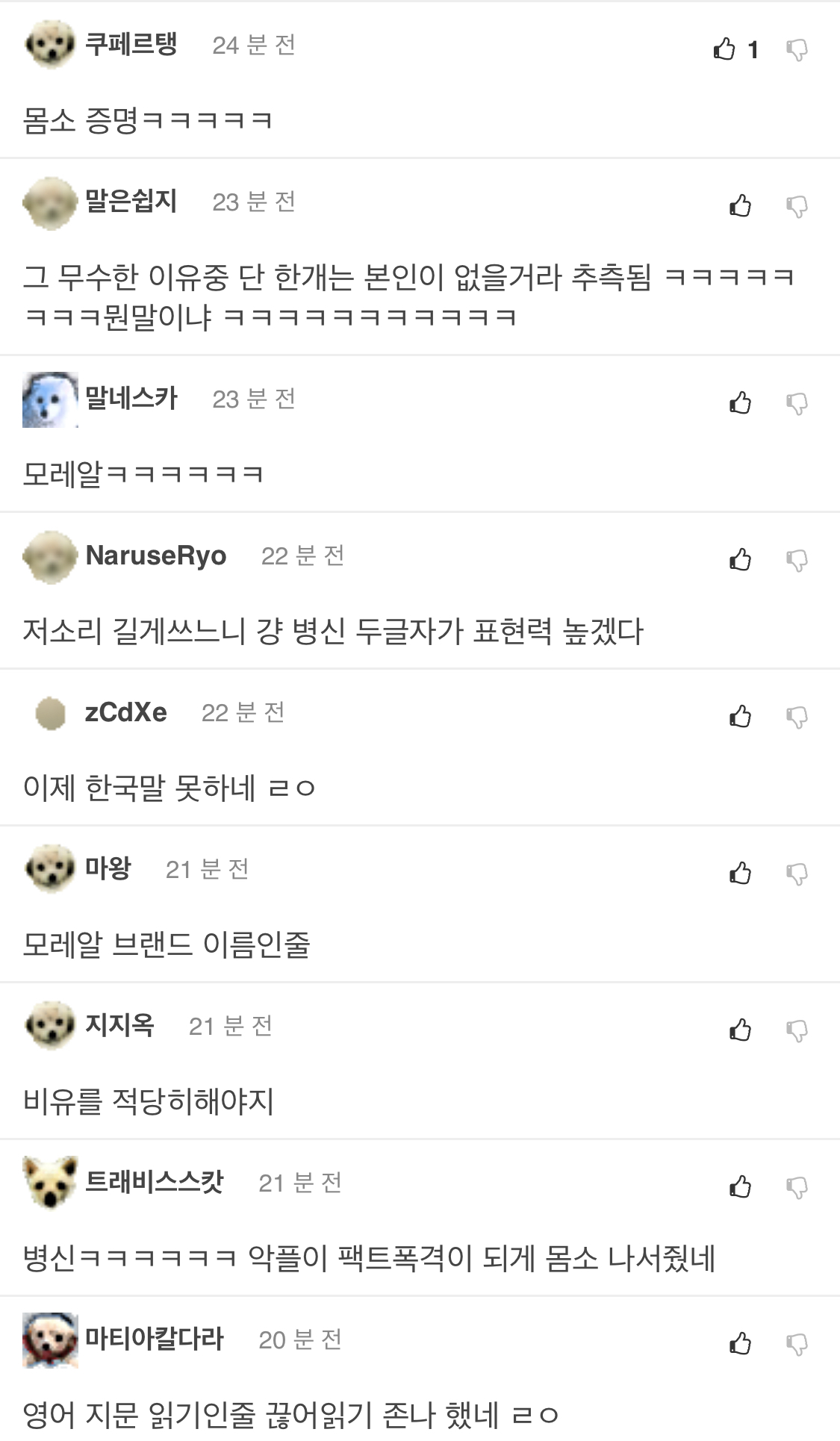Click the like count '1' next to 쿠페르탱
Viewport: 840px width, 1441px height.
(751, 51)
